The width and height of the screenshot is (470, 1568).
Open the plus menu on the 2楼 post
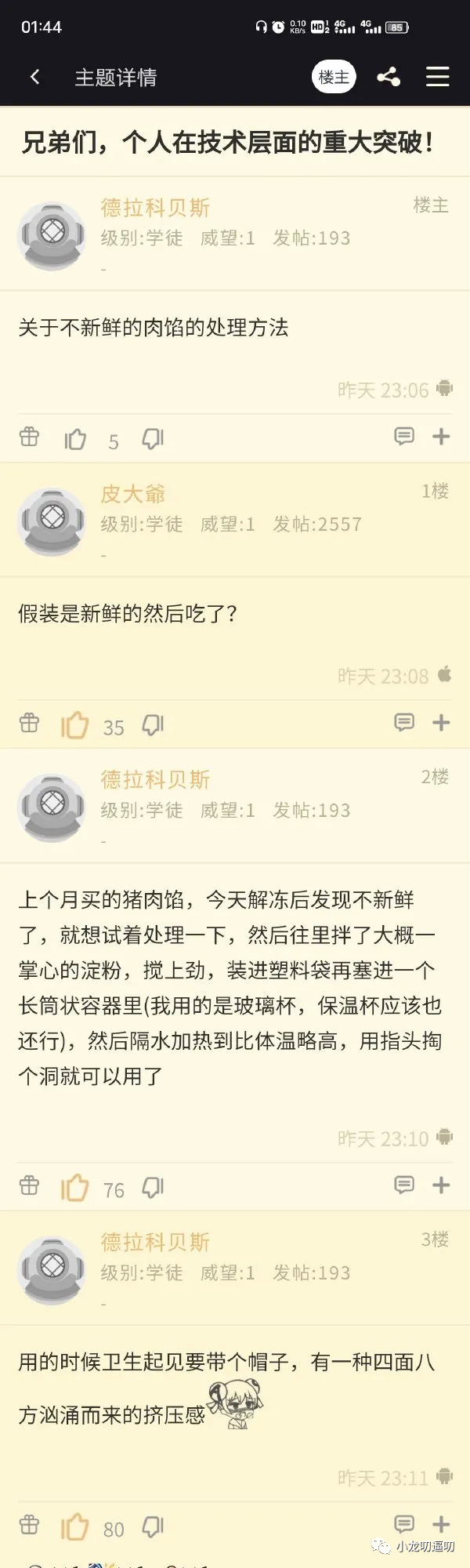[x=441, y=1185]
